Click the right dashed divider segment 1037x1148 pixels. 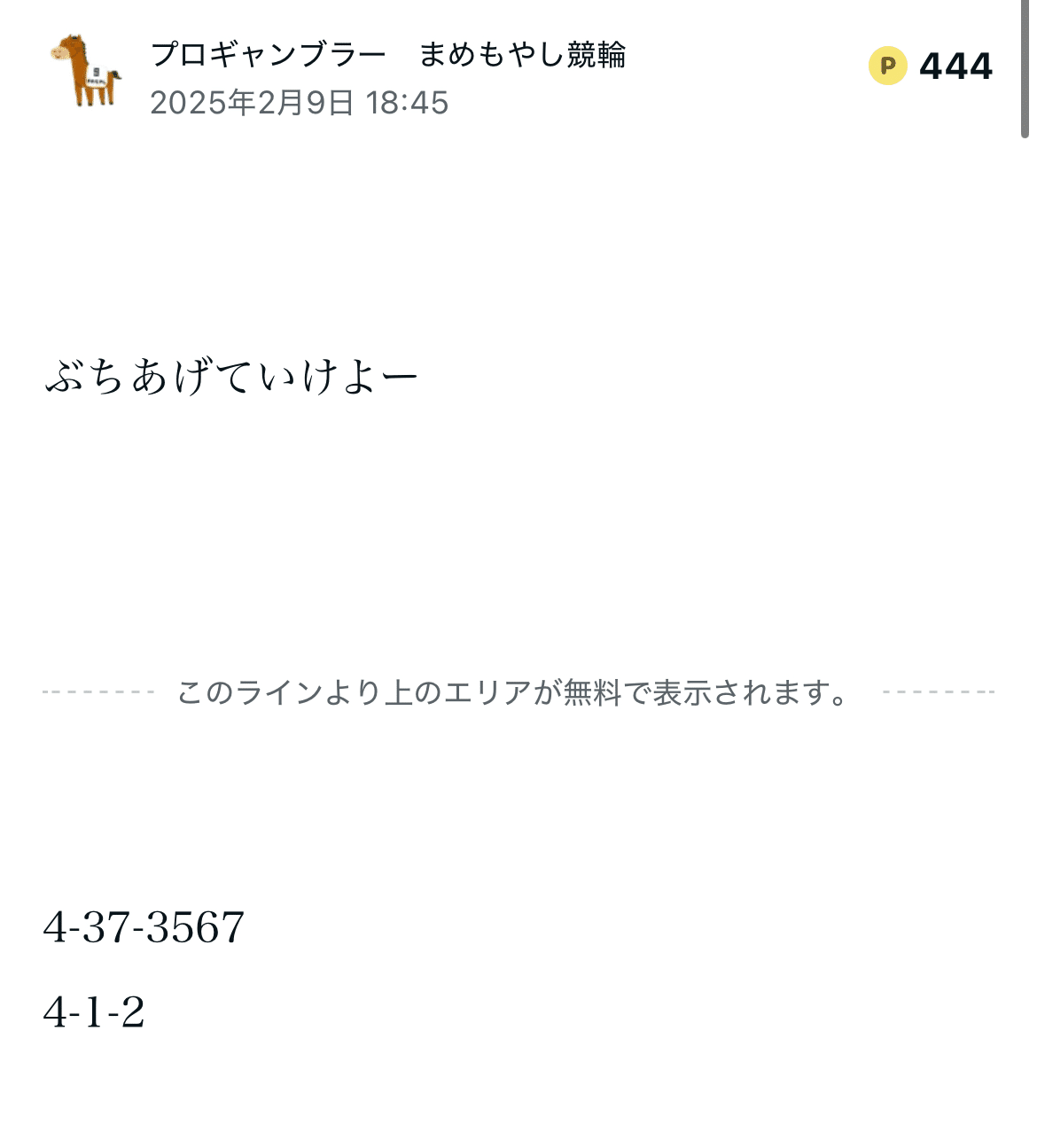click(938, 693)
